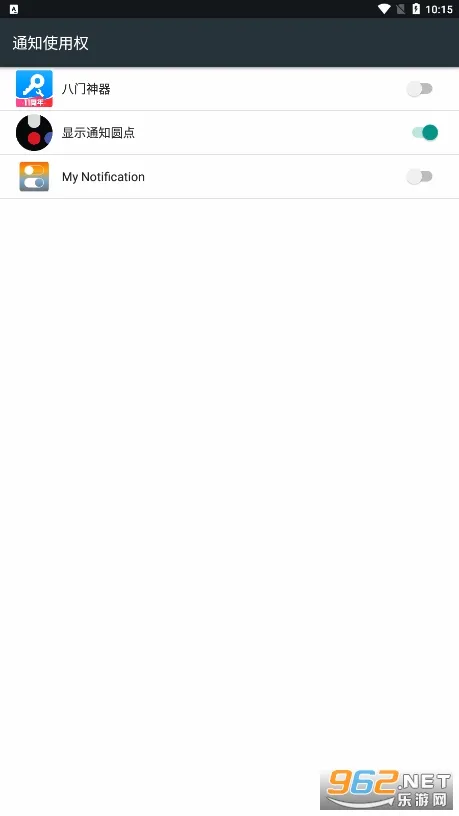Screen dimensions: 459x816
Task: Enable notification access for 八门神器
Action: pos(419,89)
